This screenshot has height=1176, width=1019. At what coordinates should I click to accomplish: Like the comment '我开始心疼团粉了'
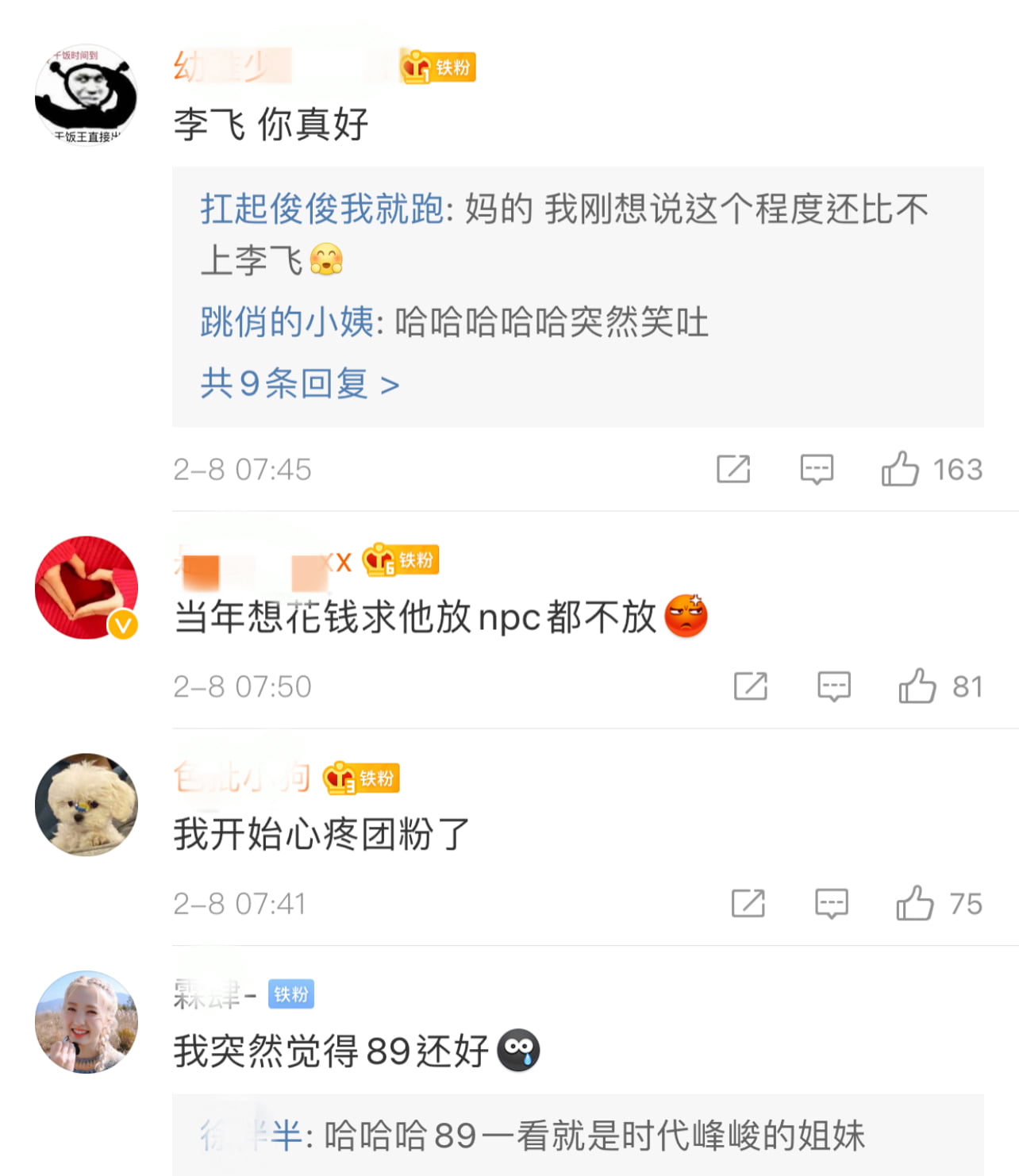tap(915, 903)
